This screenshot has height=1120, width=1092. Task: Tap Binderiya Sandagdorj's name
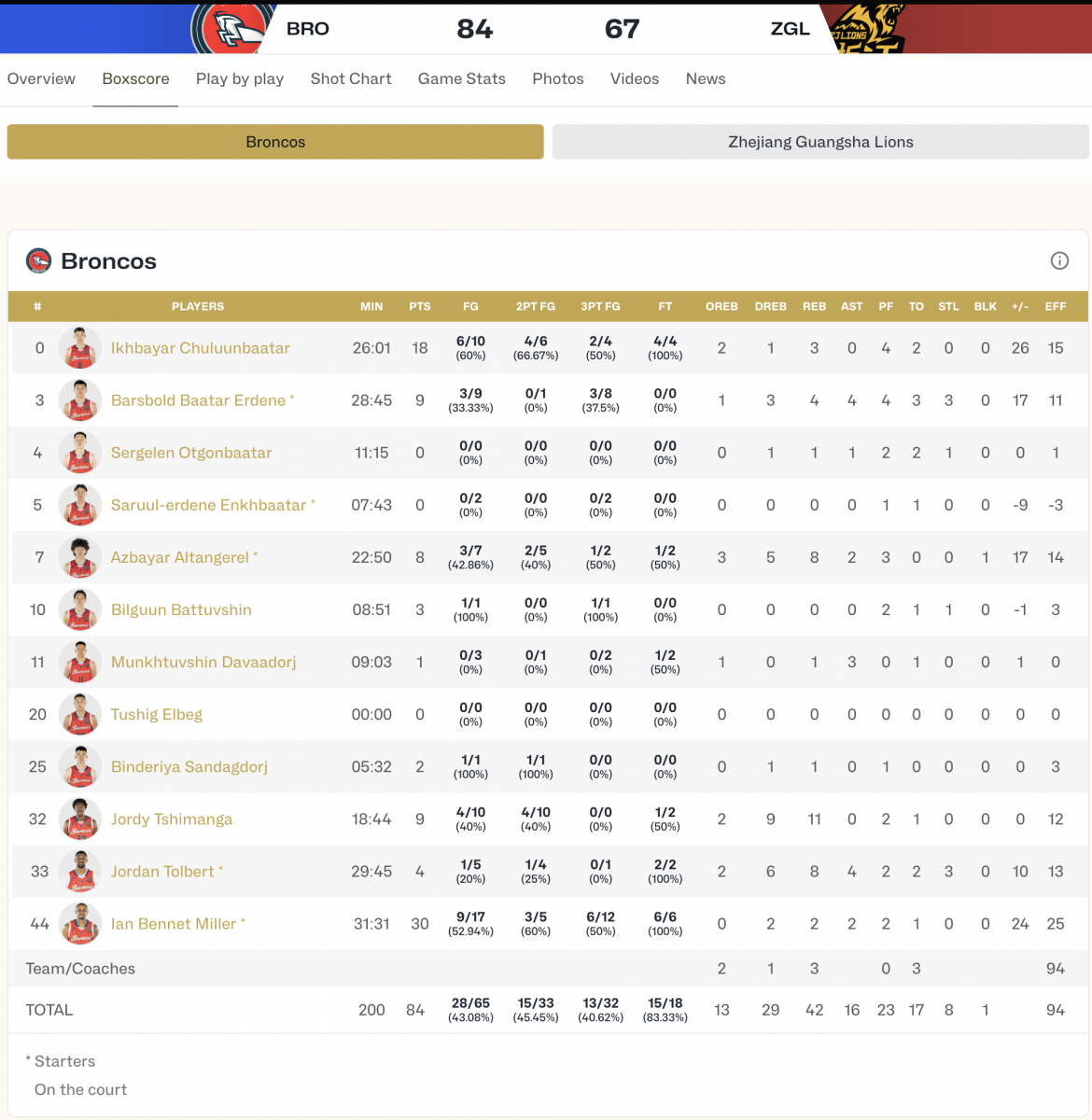tap(189, 767)
